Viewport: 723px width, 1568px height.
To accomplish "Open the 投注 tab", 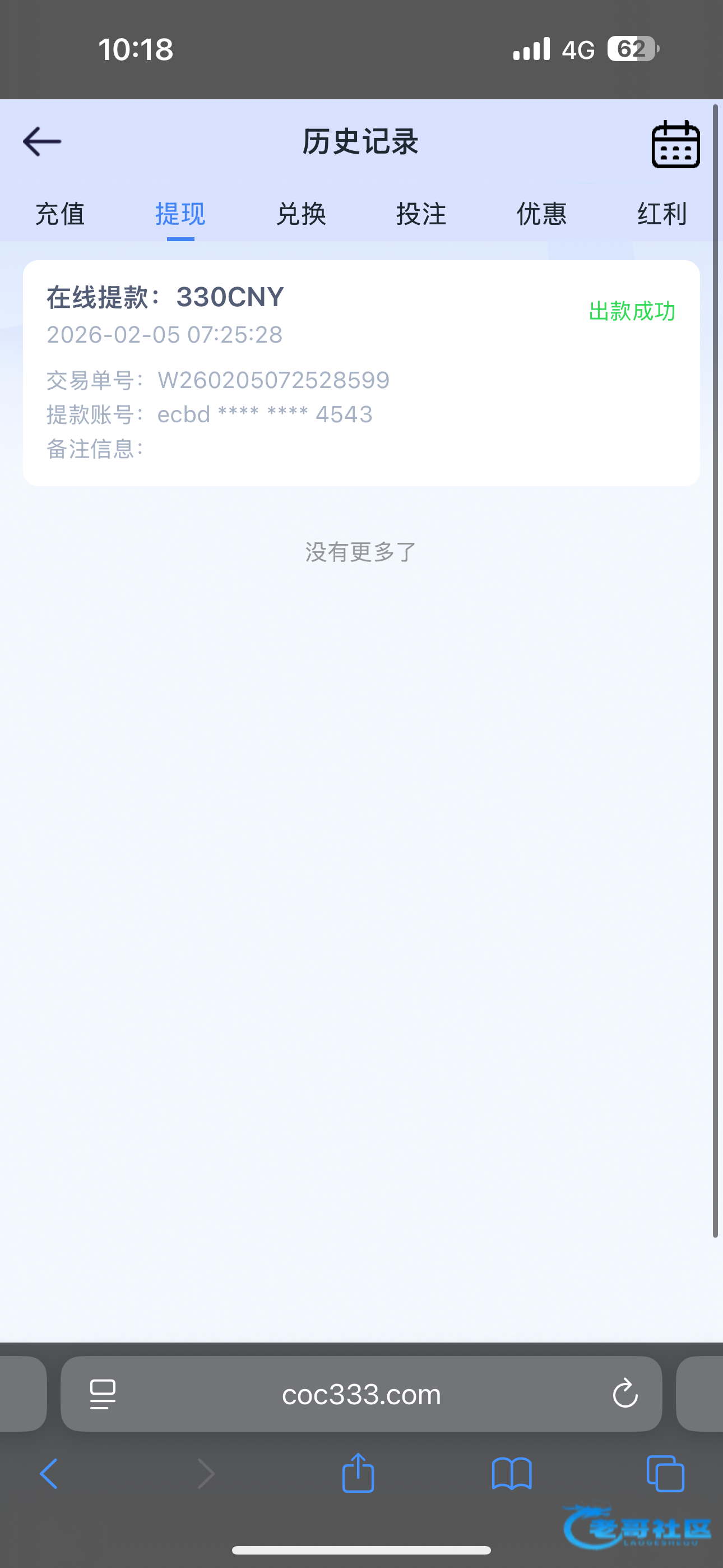I will (421, 214).
